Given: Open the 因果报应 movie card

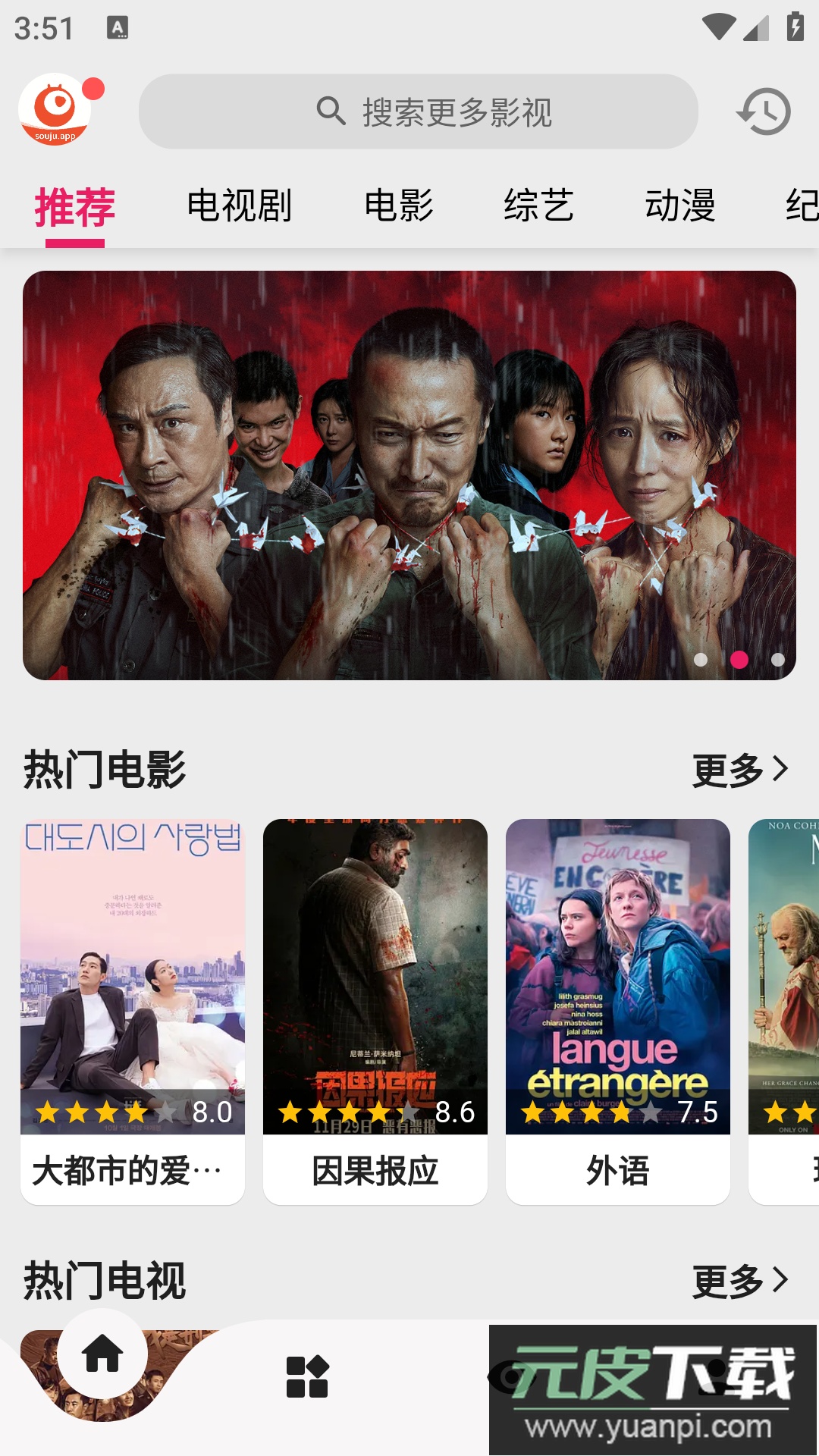Looking at the screenshot, I should [375, 1011].
